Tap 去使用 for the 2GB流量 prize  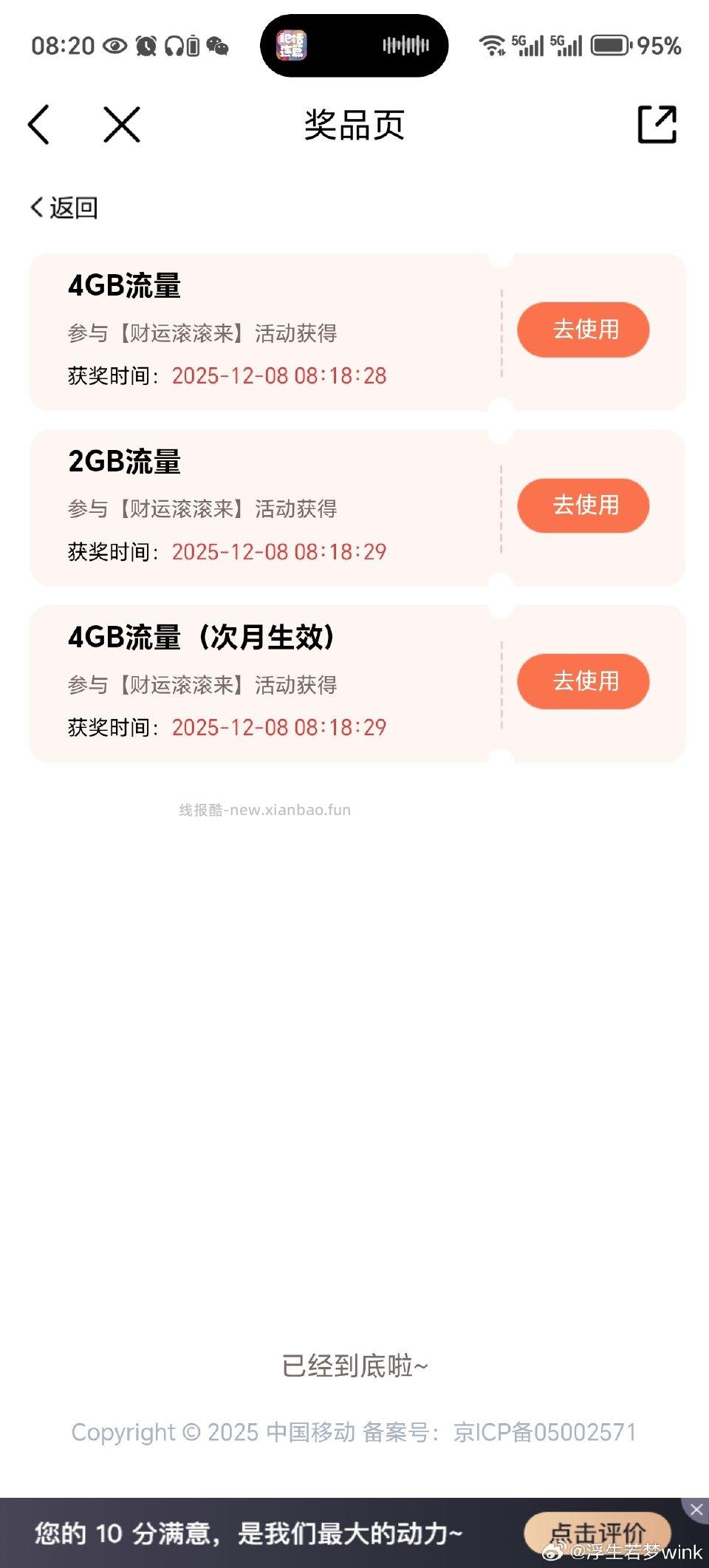[x=583, y=505]
